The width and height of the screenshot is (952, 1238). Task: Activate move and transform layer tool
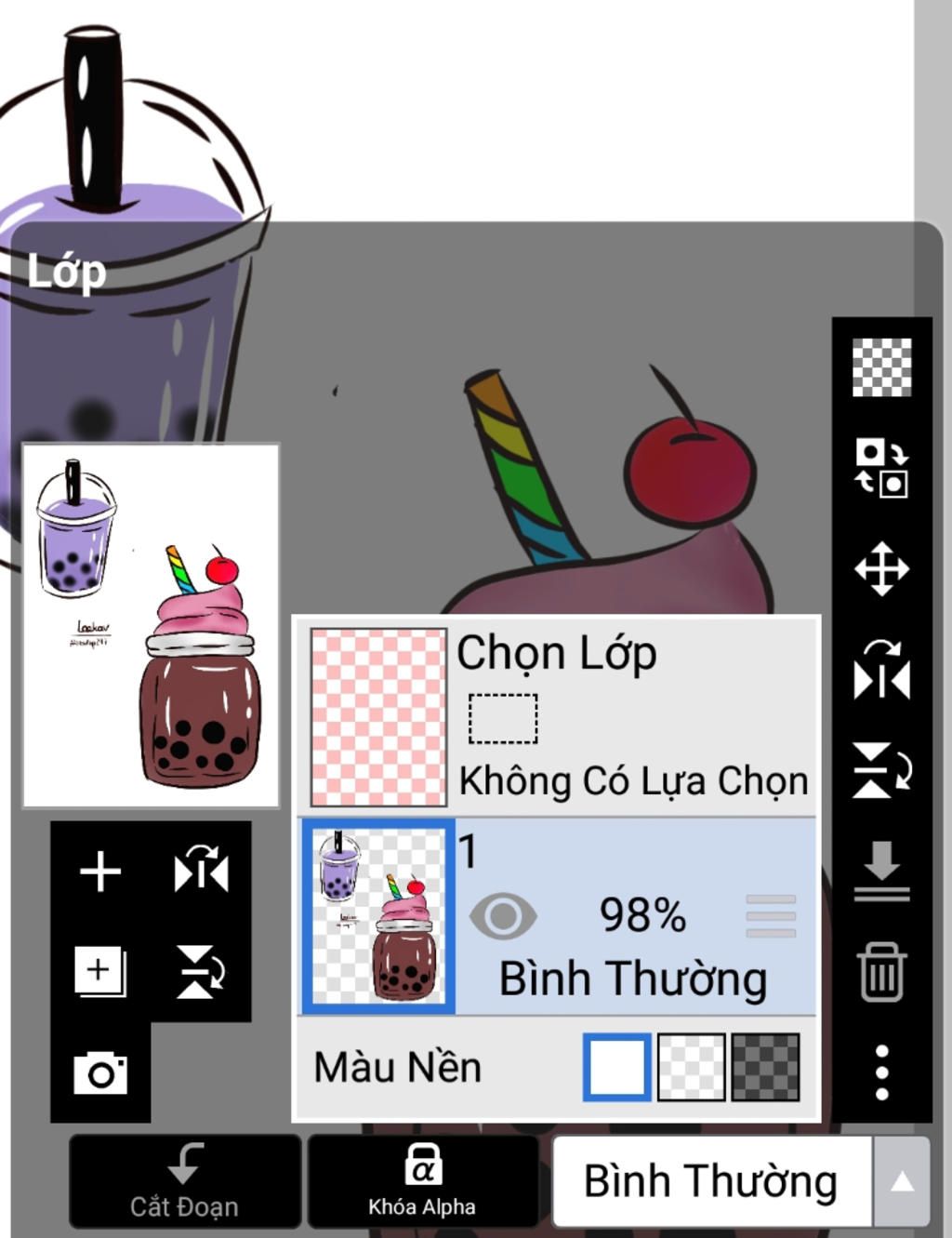click(881, 568)
